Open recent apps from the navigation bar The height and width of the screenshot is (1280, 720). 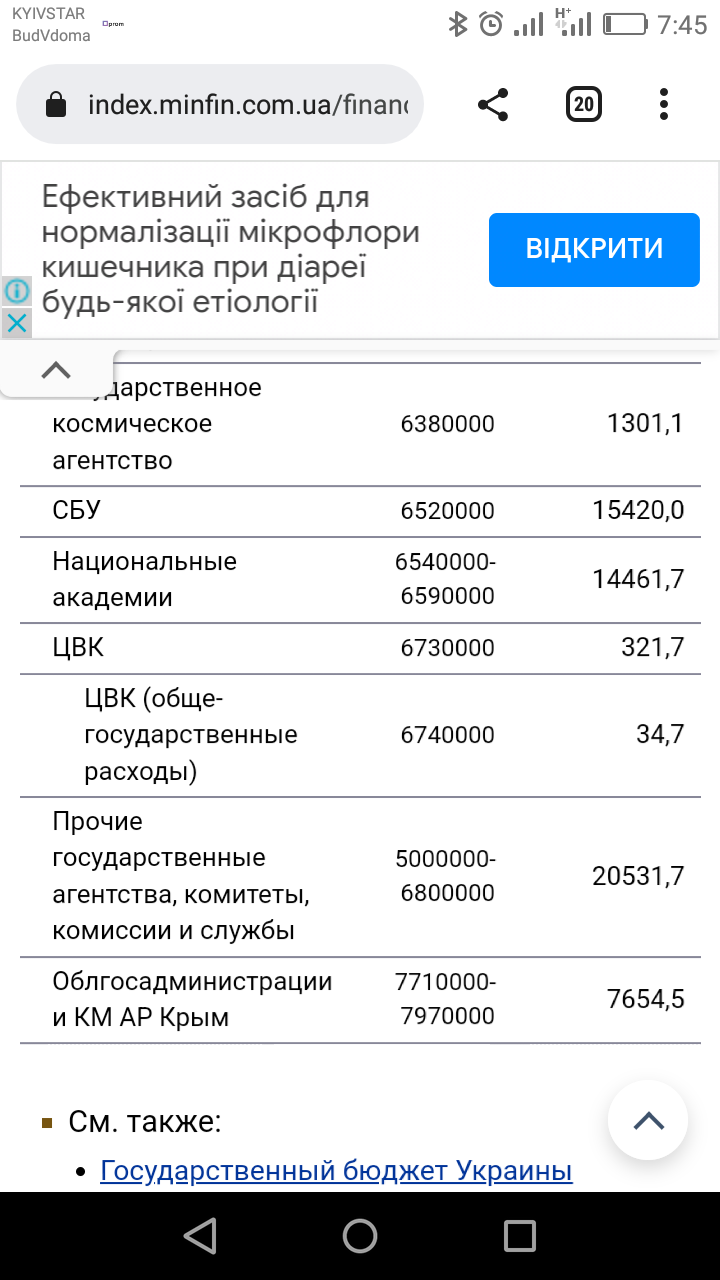520,1236
